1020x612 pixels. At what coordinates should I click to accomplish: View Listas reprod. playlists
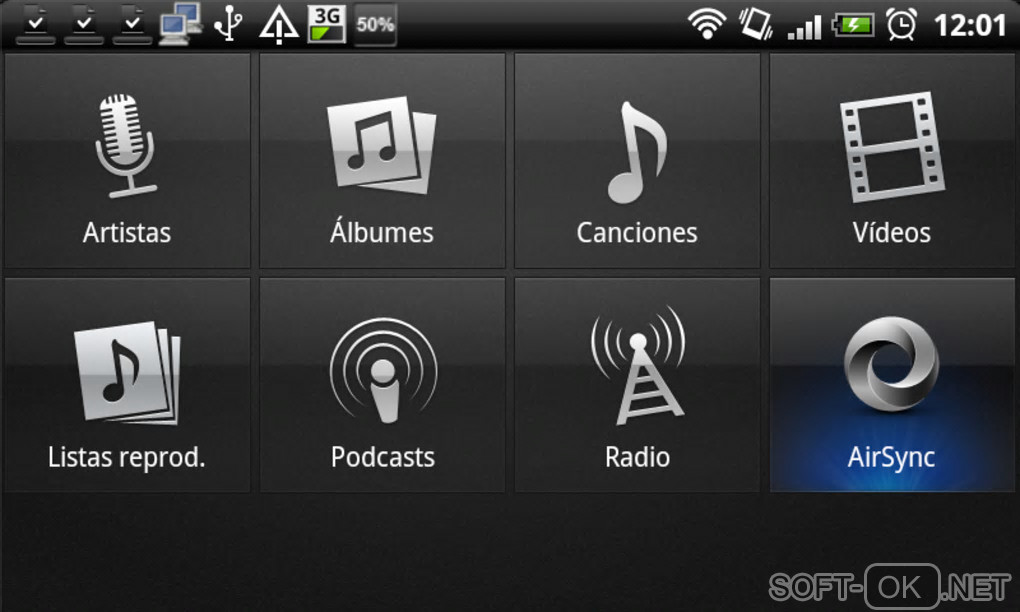pos(127,386)
